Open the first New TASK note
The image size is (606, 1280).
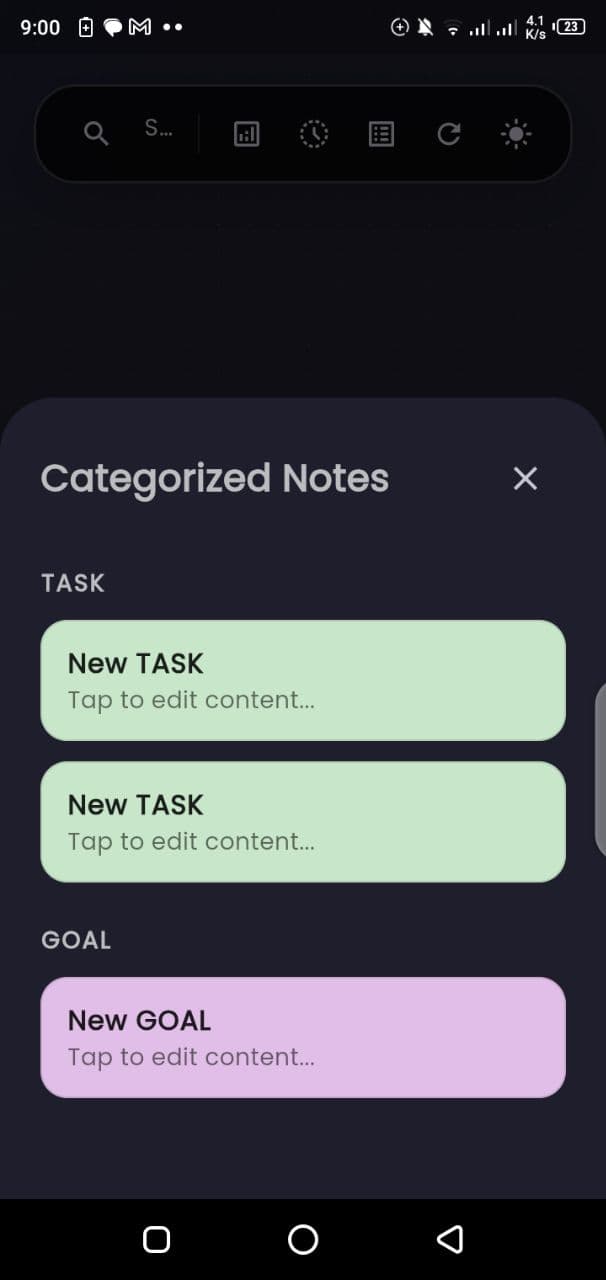point(303,680)
